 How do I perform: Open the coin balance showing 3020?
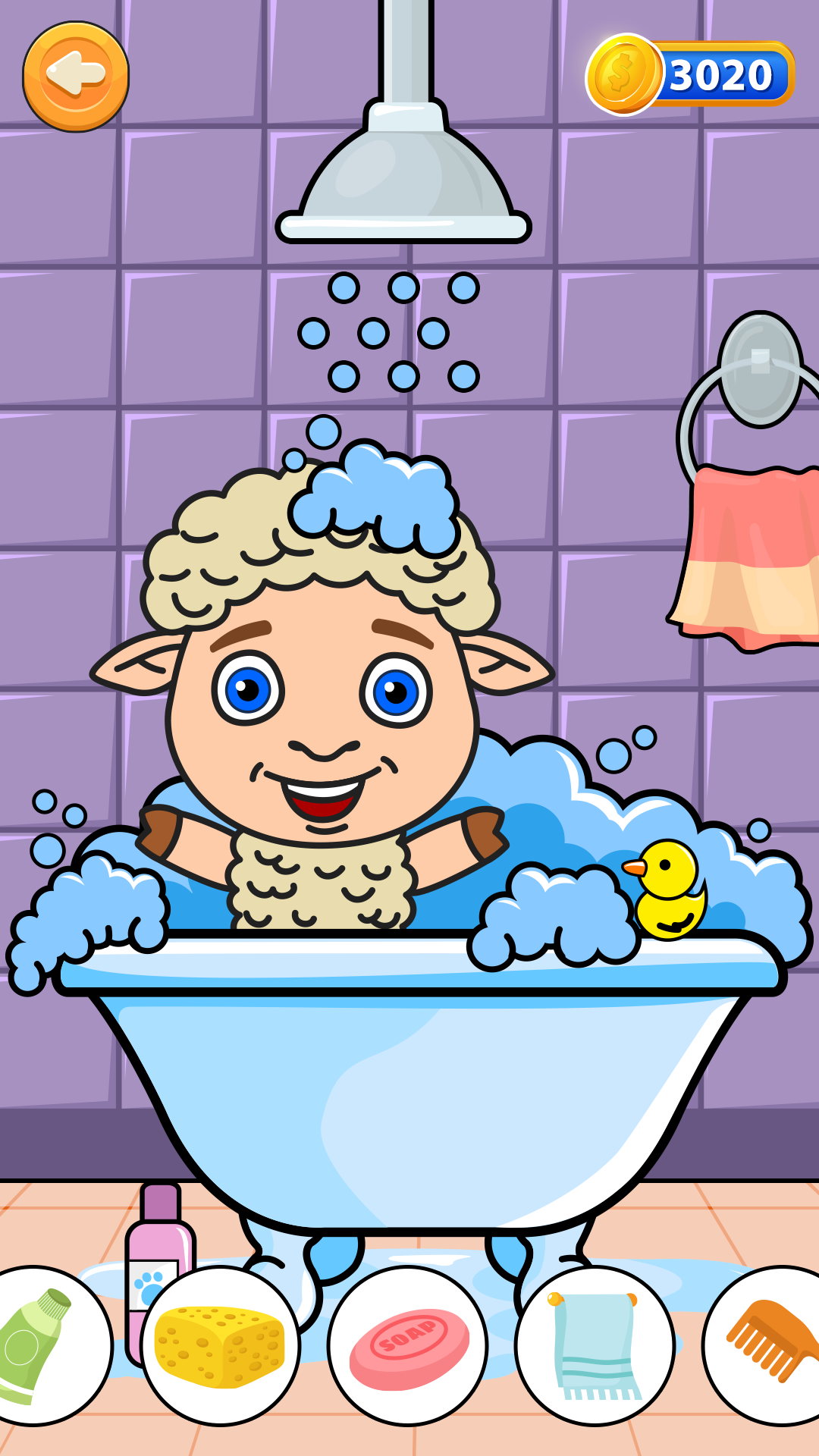click(692, 74)
